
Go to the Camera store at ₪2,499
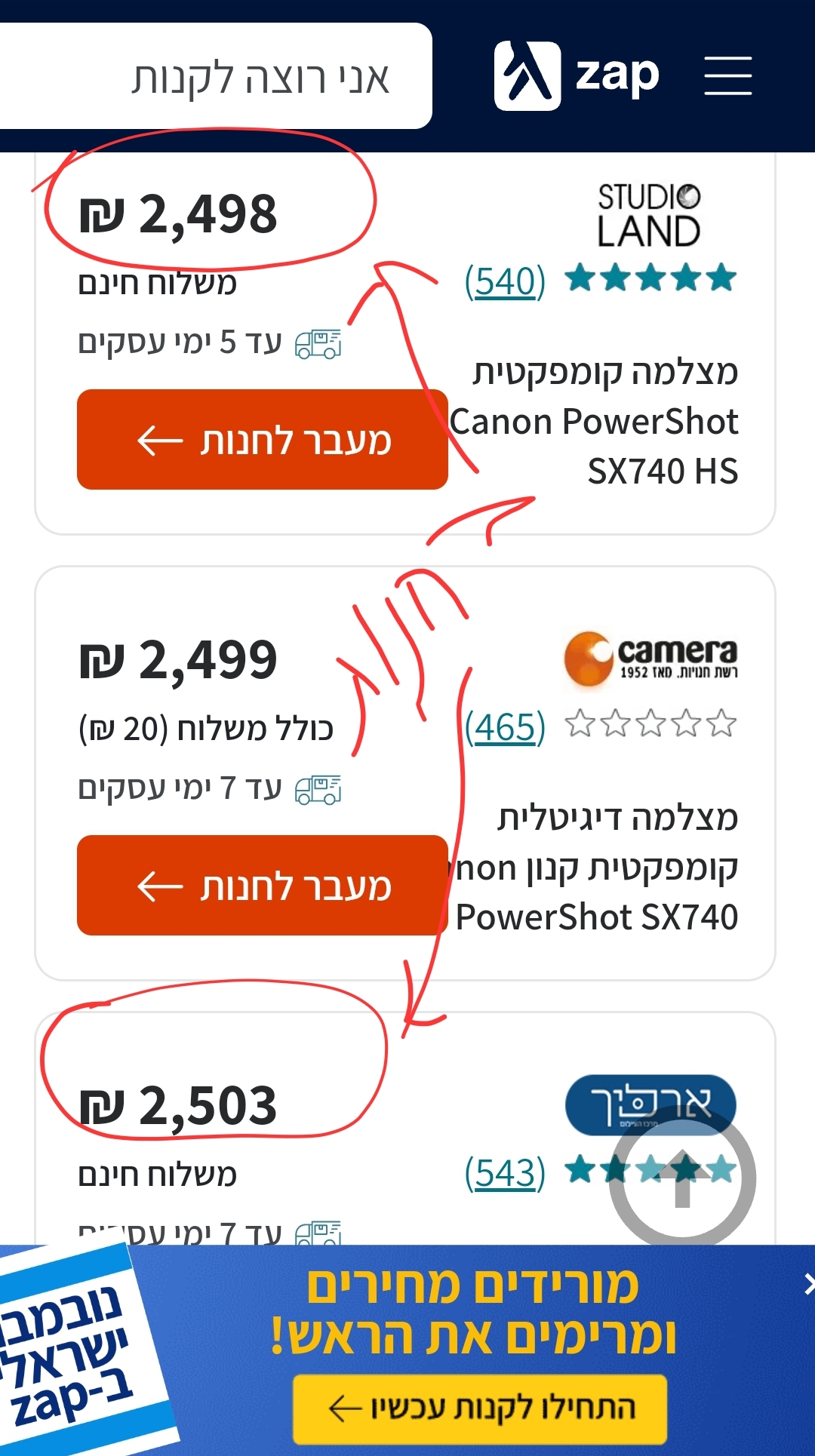coord(262,886)
